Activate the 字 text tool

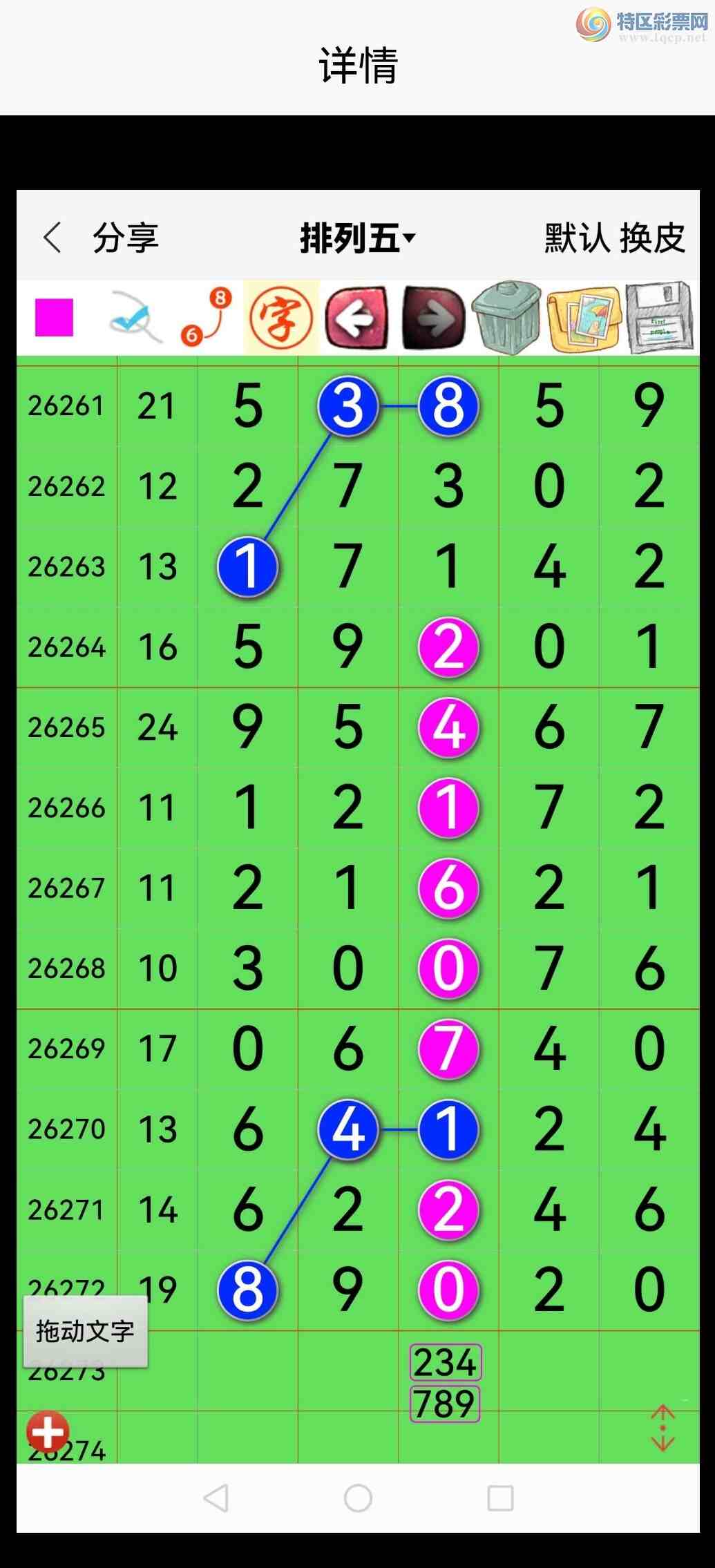pos(281,318)
